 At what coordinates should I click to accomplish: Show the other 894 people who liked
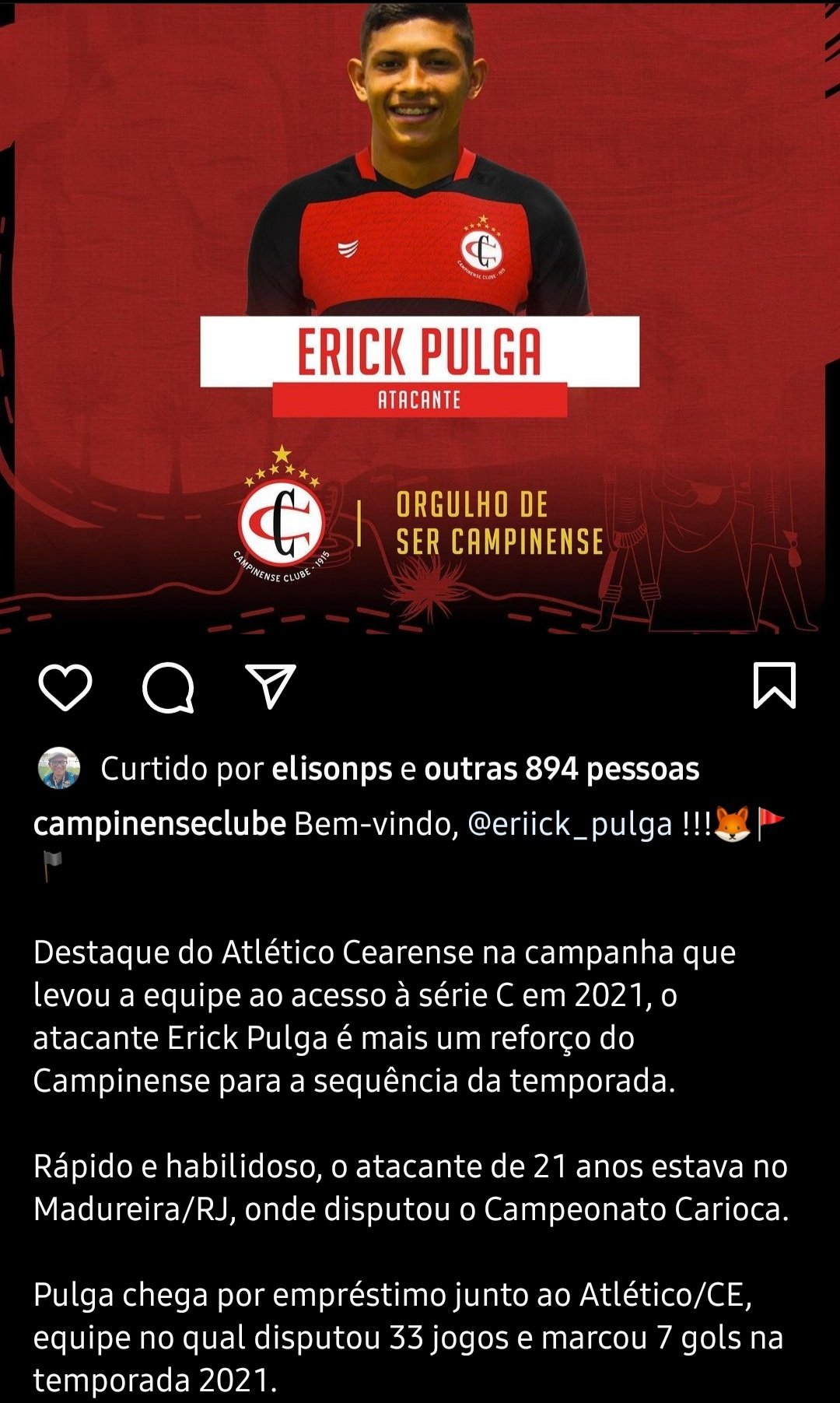click(x=562, y=769)
